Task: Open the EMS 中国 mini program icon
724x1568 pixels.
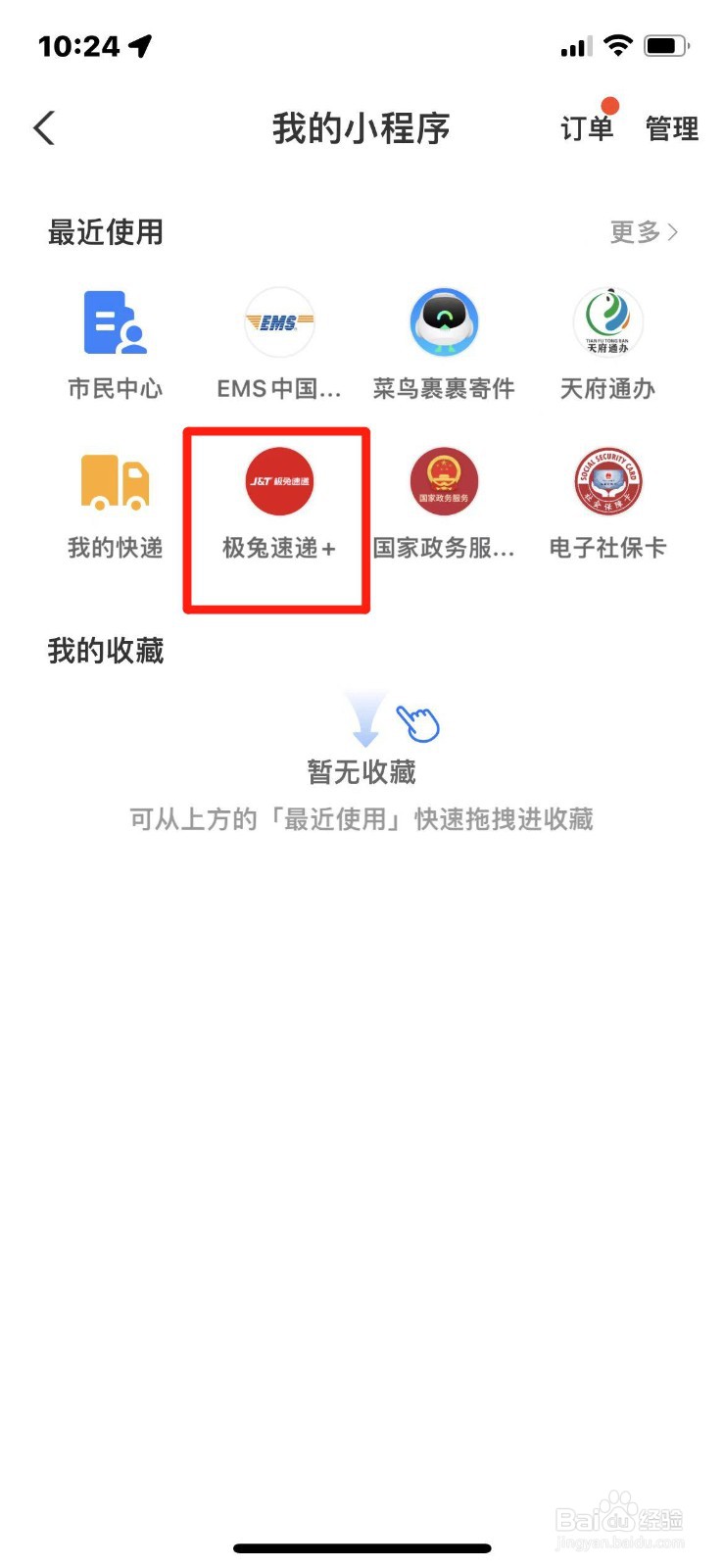Action: (279, 321)
